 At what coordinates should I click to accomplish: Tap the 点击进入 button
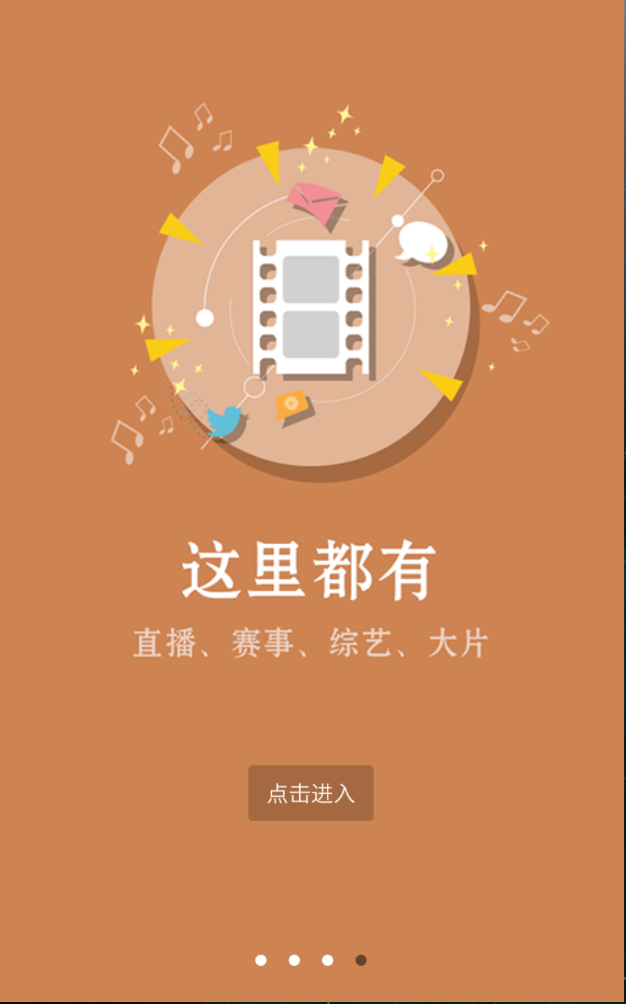(311, 793)
